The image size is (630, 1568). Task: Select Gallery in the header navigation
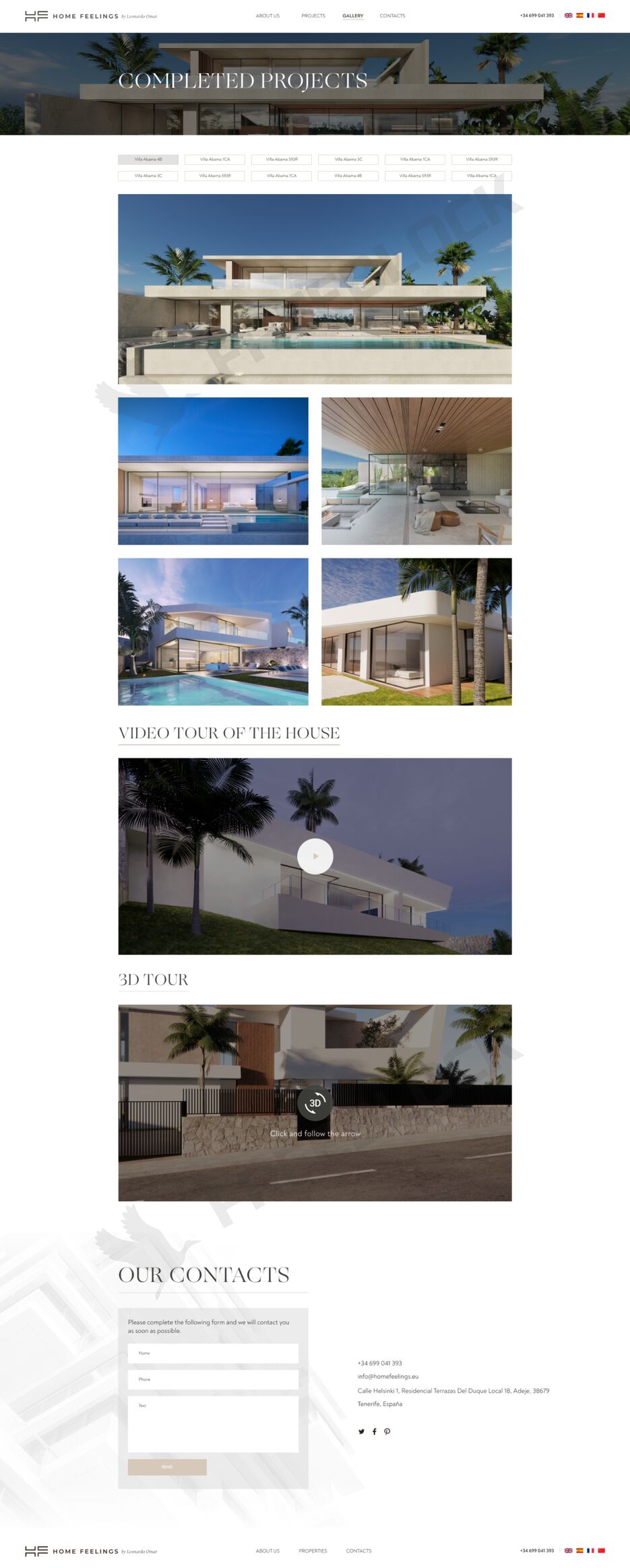click(x=352, y=15)
